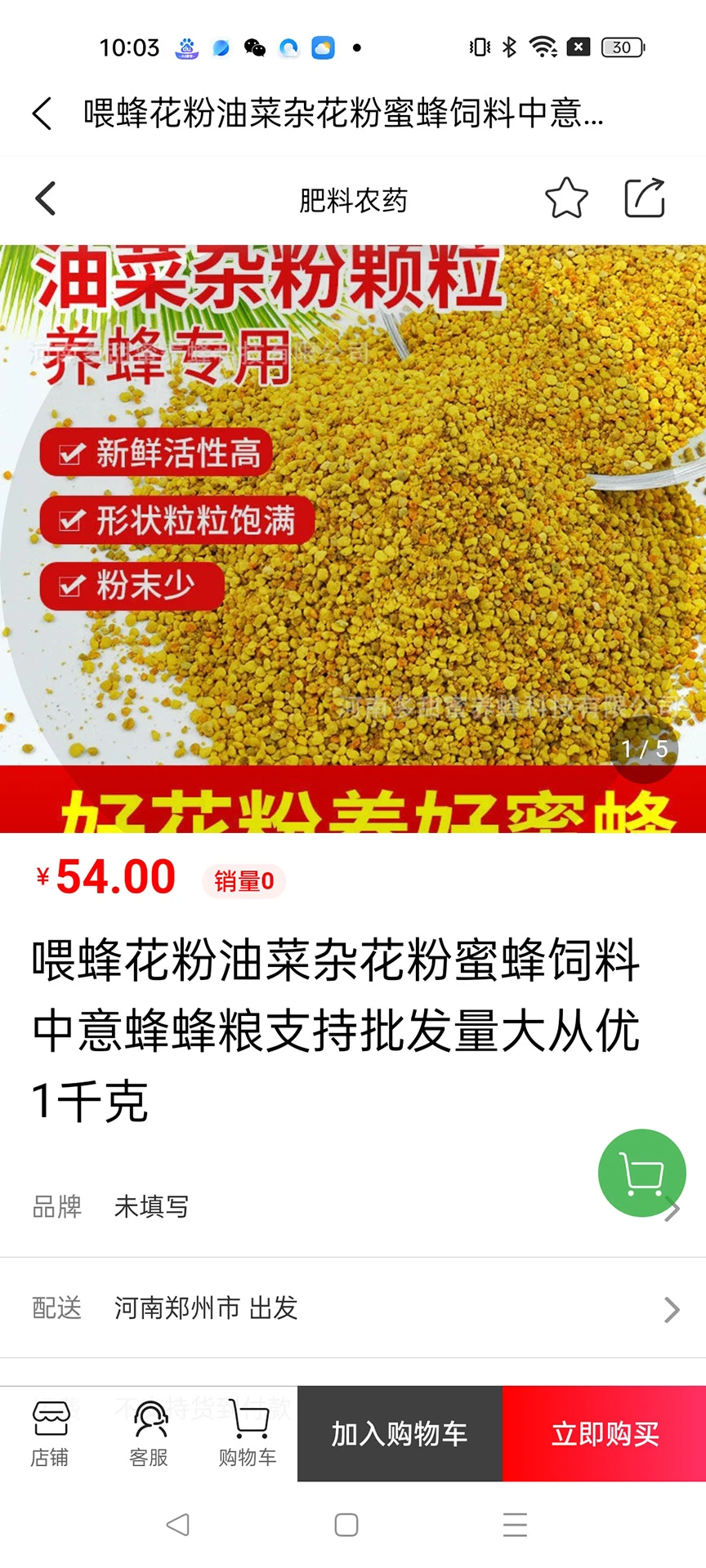The height and width of the screenshot is (1568, 706).
Task: Favorite this product with the star icon
Action: (x=566, y=198)
